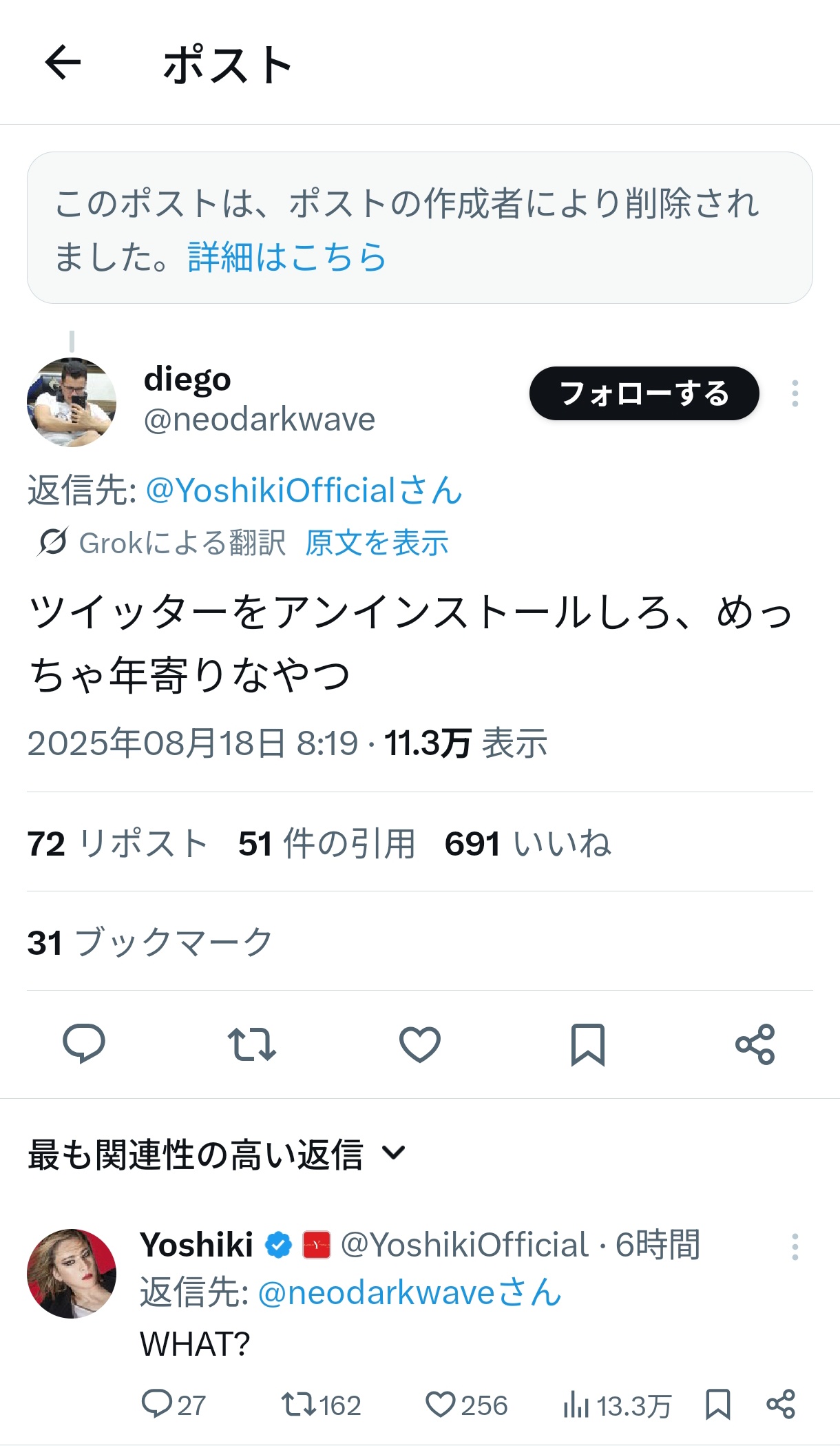This screenshot has width=840, height=1446.
Task: Open the @neodarkwaveさん mention link
Action: coord(410,1292)
